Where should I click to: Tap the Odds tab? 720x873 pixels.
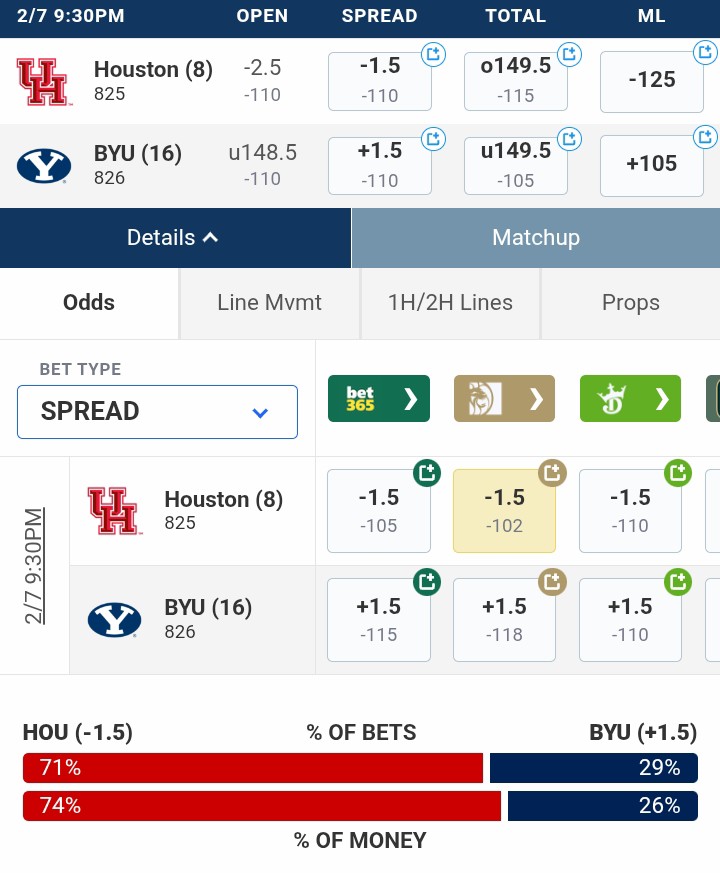click(89, 303)
